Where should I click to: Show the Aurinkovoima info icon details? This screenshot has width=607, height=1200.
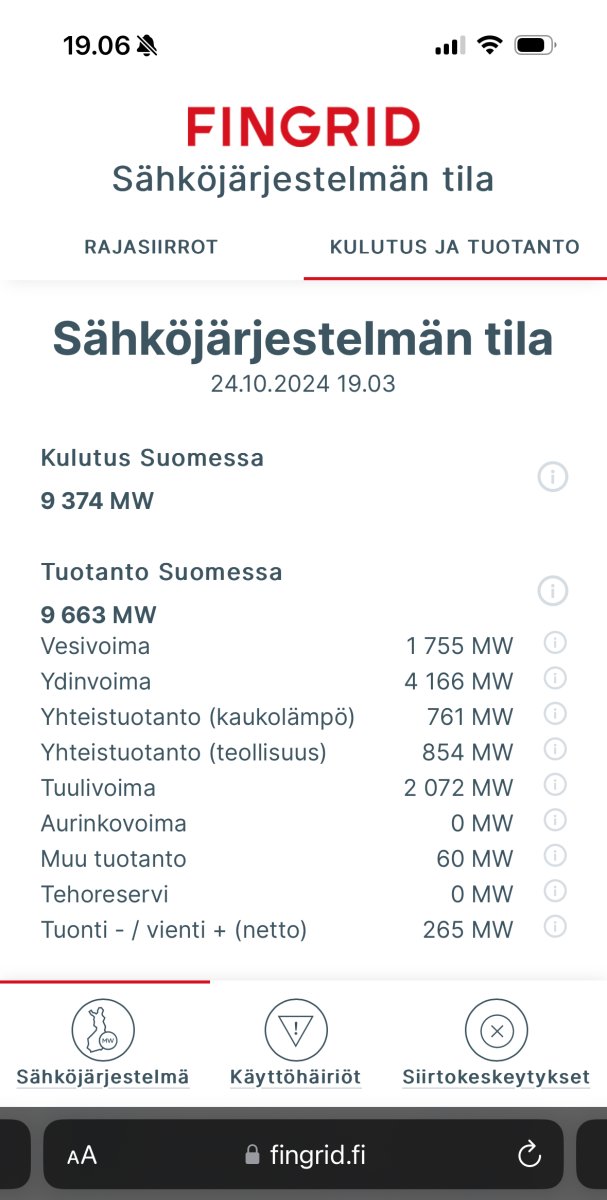pyautogui.click(x=555, y=821)
